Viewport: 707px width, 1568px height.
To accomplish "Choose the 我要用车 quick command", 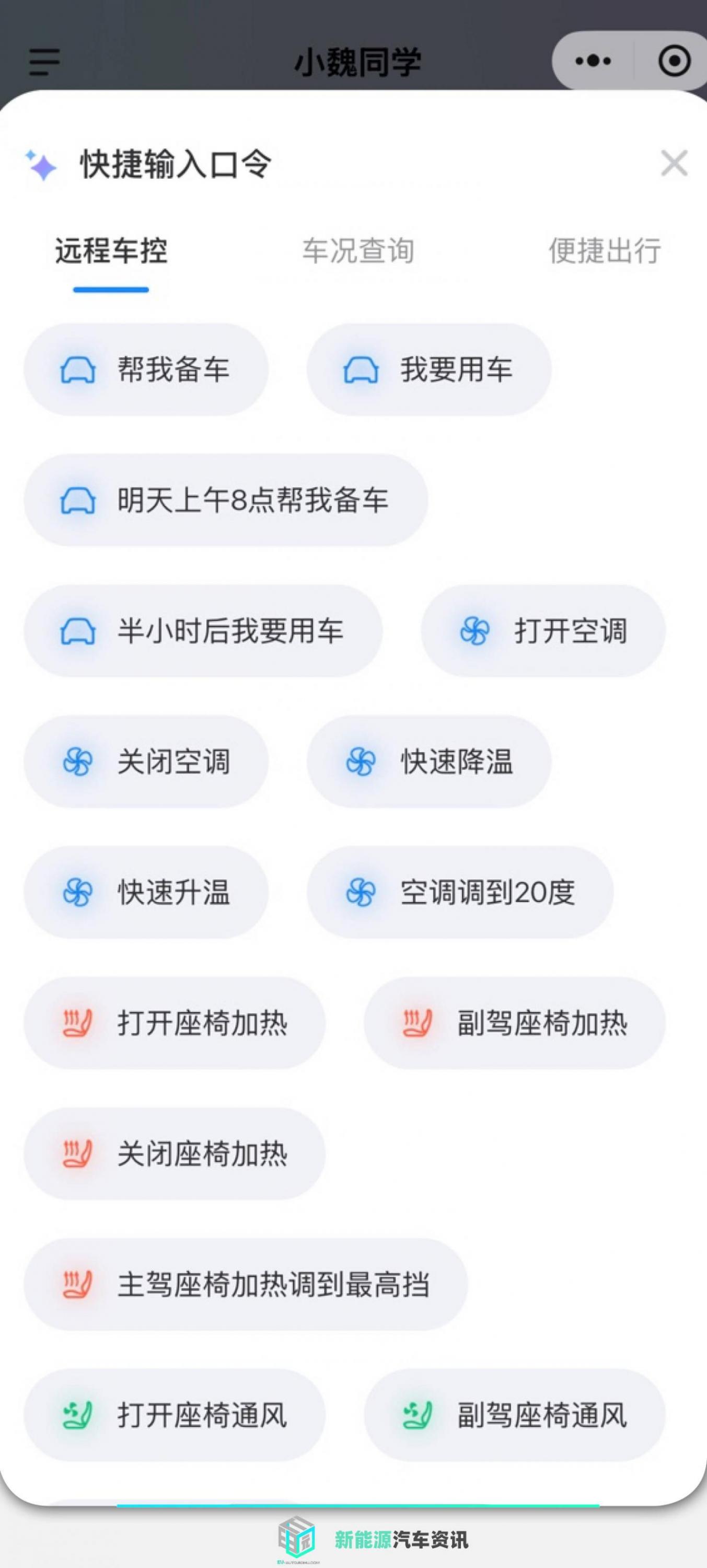I will click(x=429, y=370).
